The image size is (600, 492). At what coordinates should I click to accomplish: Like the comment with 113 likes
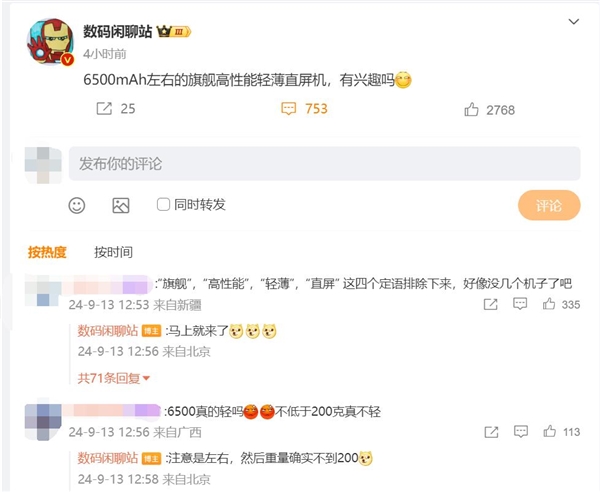(549, 432)
